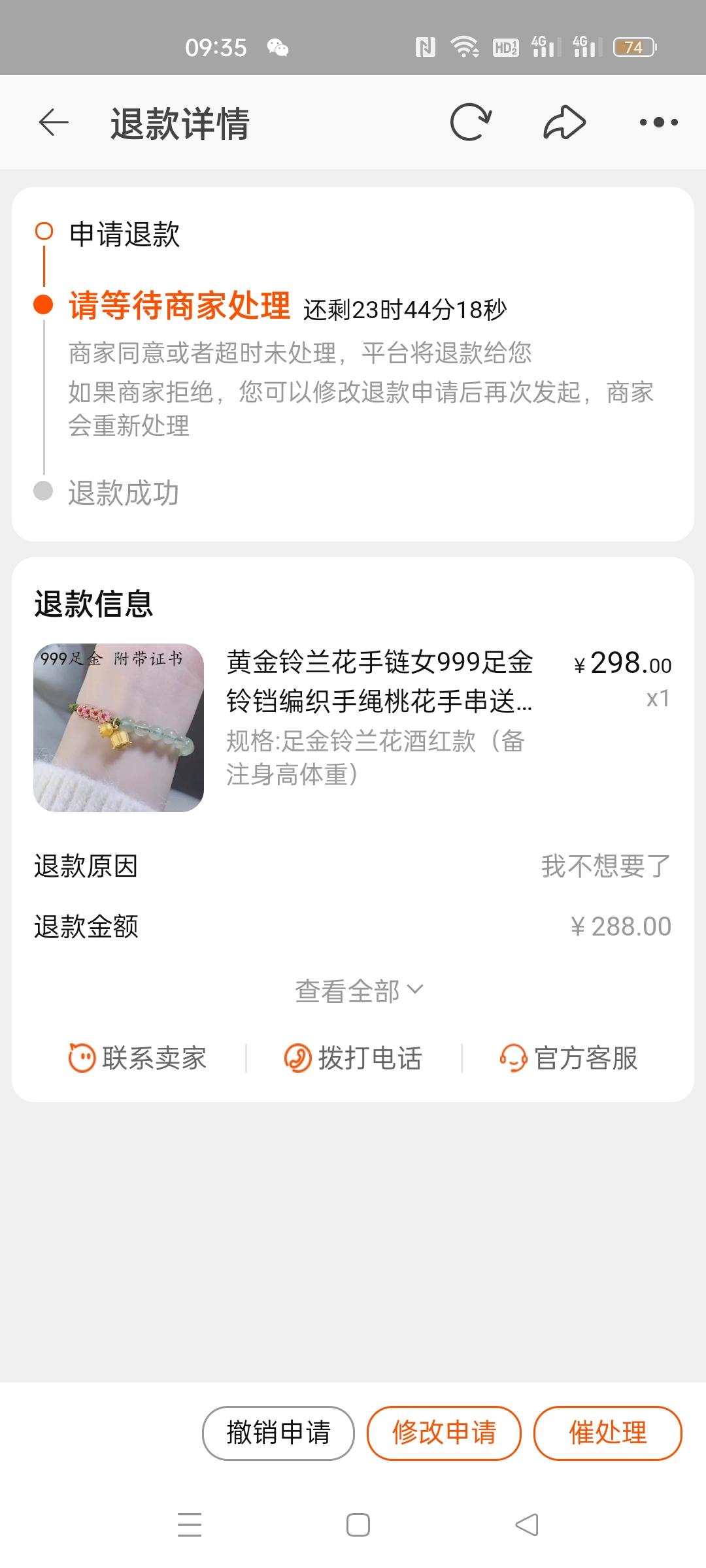Go back from refund details page

pyautogui.click(x=54, y=122)
